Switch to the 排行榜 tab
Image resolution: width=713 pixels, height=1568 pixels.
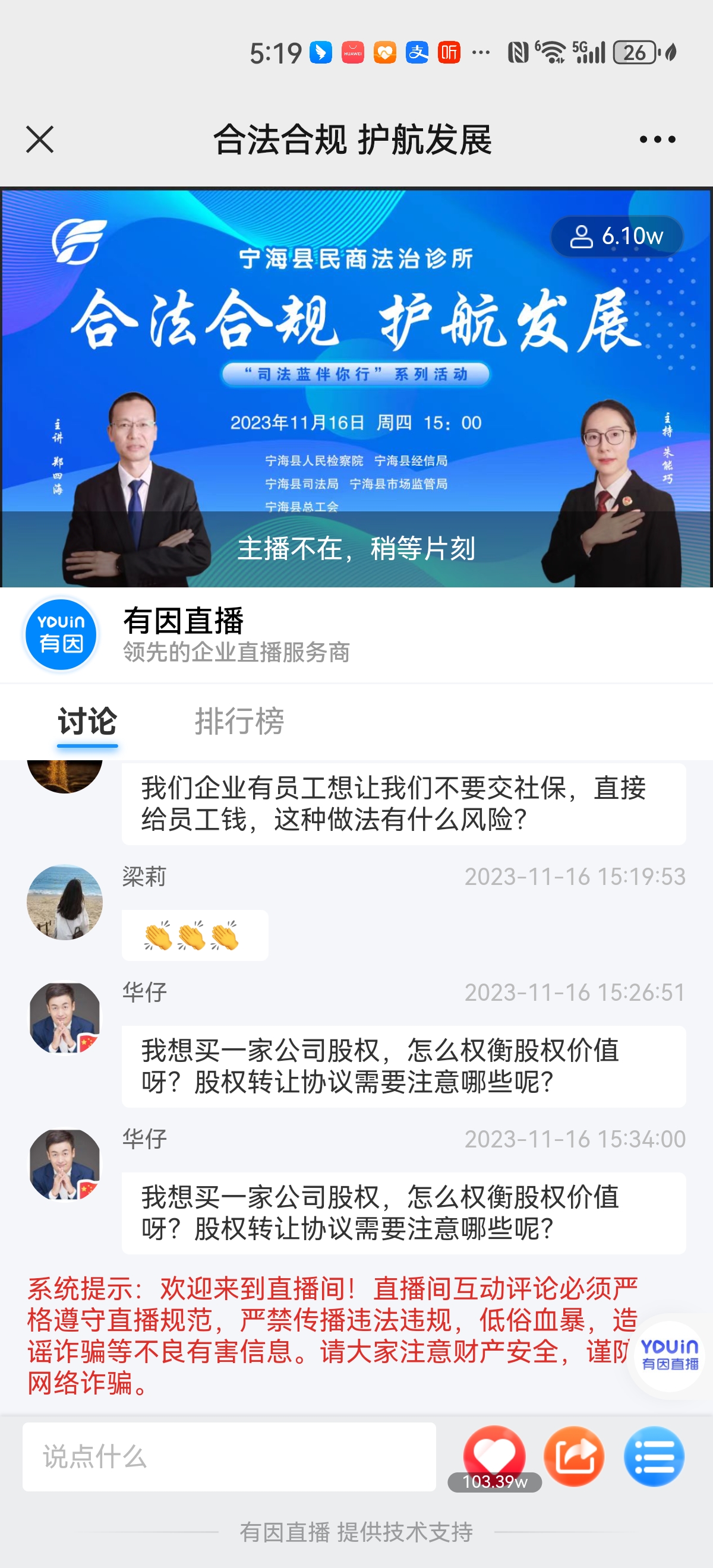click(239, 721)
